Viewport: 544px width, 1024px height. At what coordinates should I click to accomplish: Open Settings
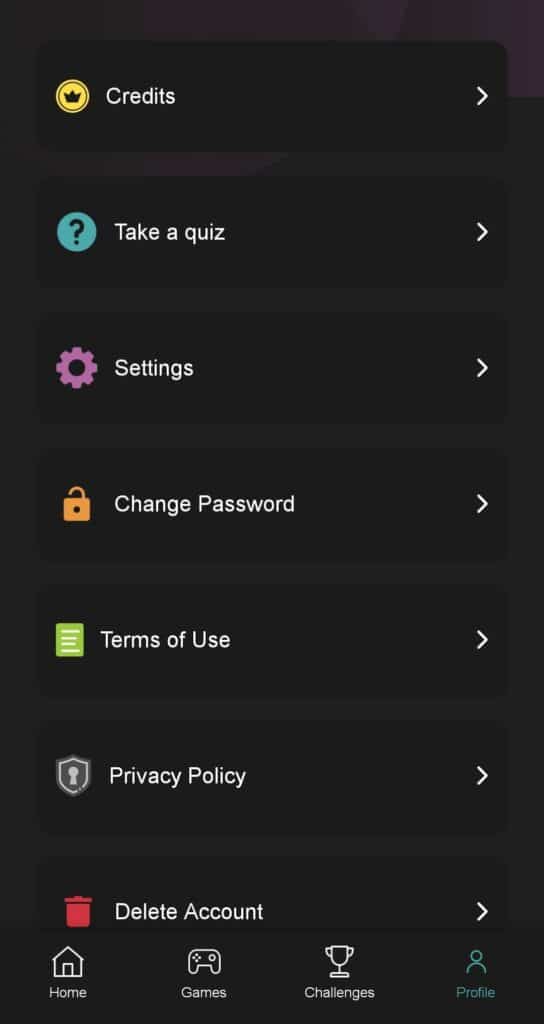[272, 368]
